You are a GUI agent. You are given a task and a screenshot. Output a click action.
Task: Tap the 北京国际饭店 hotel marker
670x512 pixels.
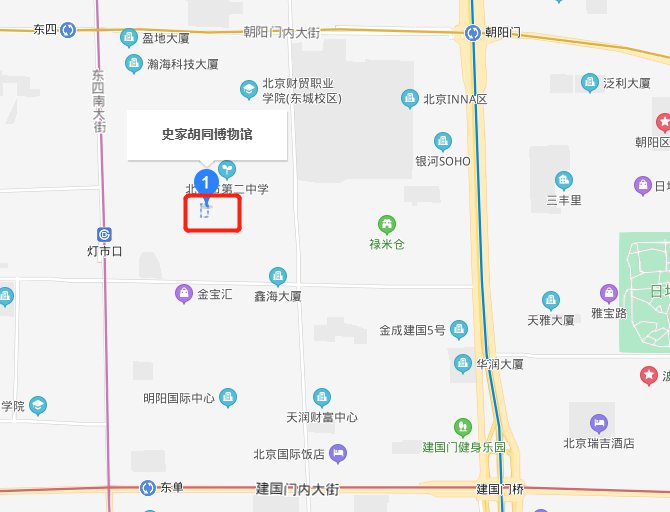point(338,454)
